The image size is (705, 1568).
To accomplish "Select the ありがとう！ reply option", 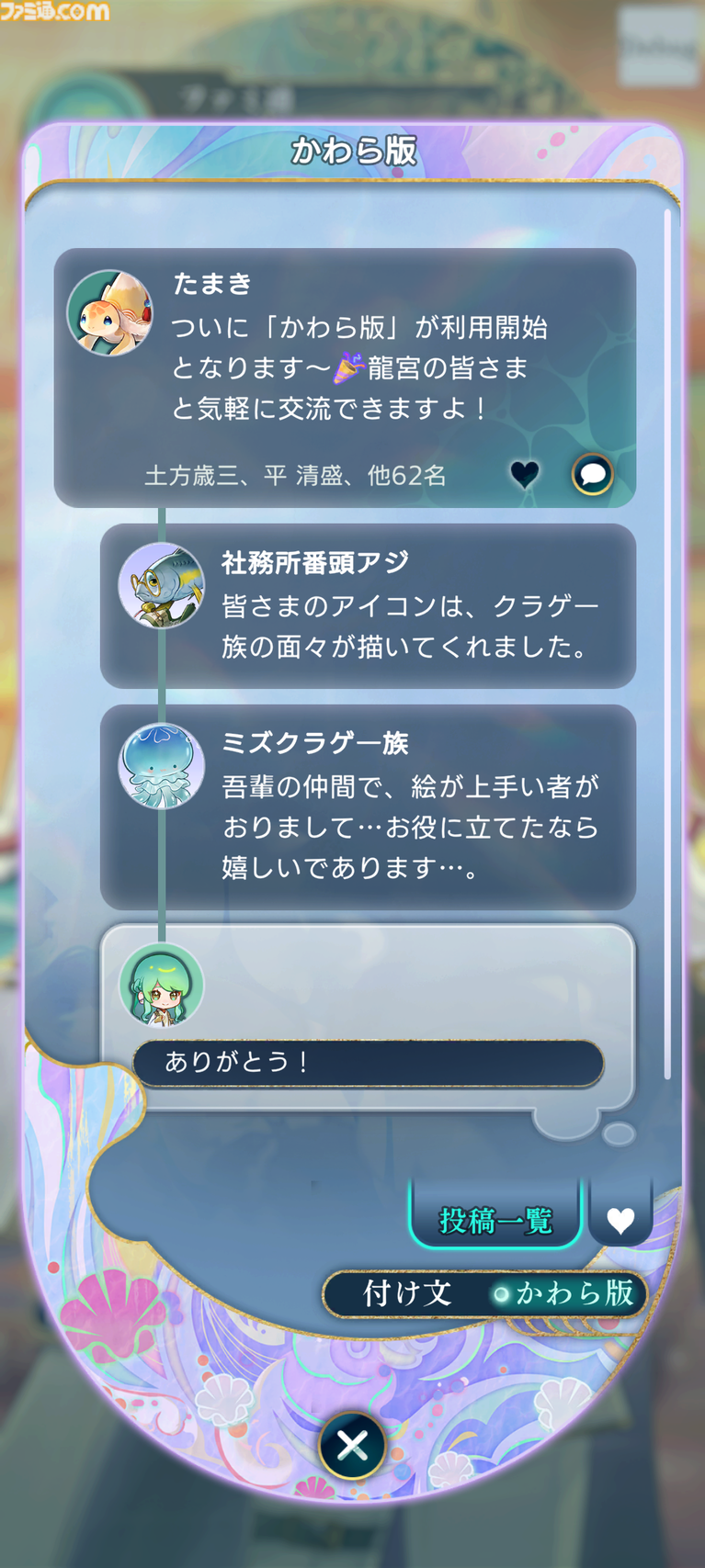I will click(368, 1063).
